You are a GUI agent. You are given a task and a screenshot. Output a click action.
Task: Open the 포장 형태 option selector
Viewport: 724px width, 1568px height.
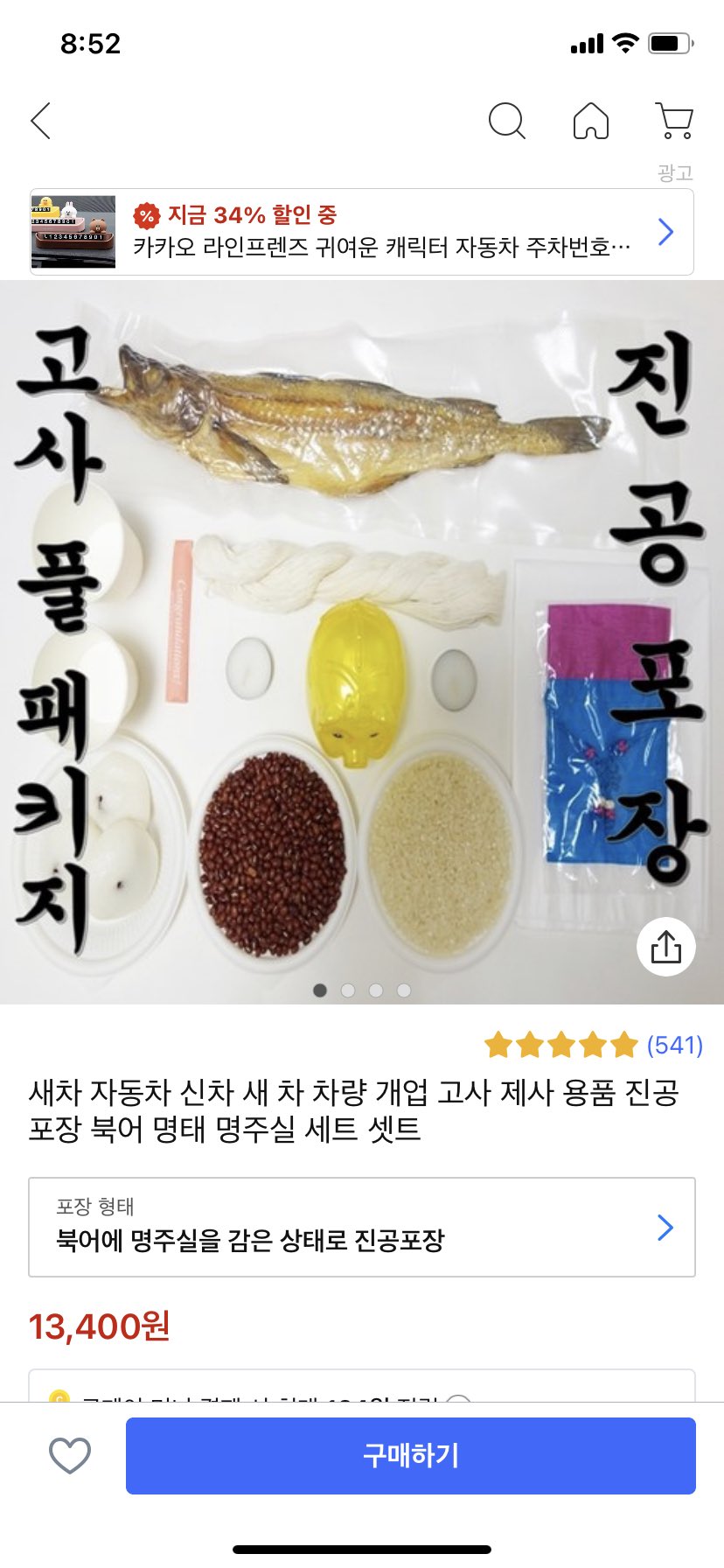click(362, 1227)
